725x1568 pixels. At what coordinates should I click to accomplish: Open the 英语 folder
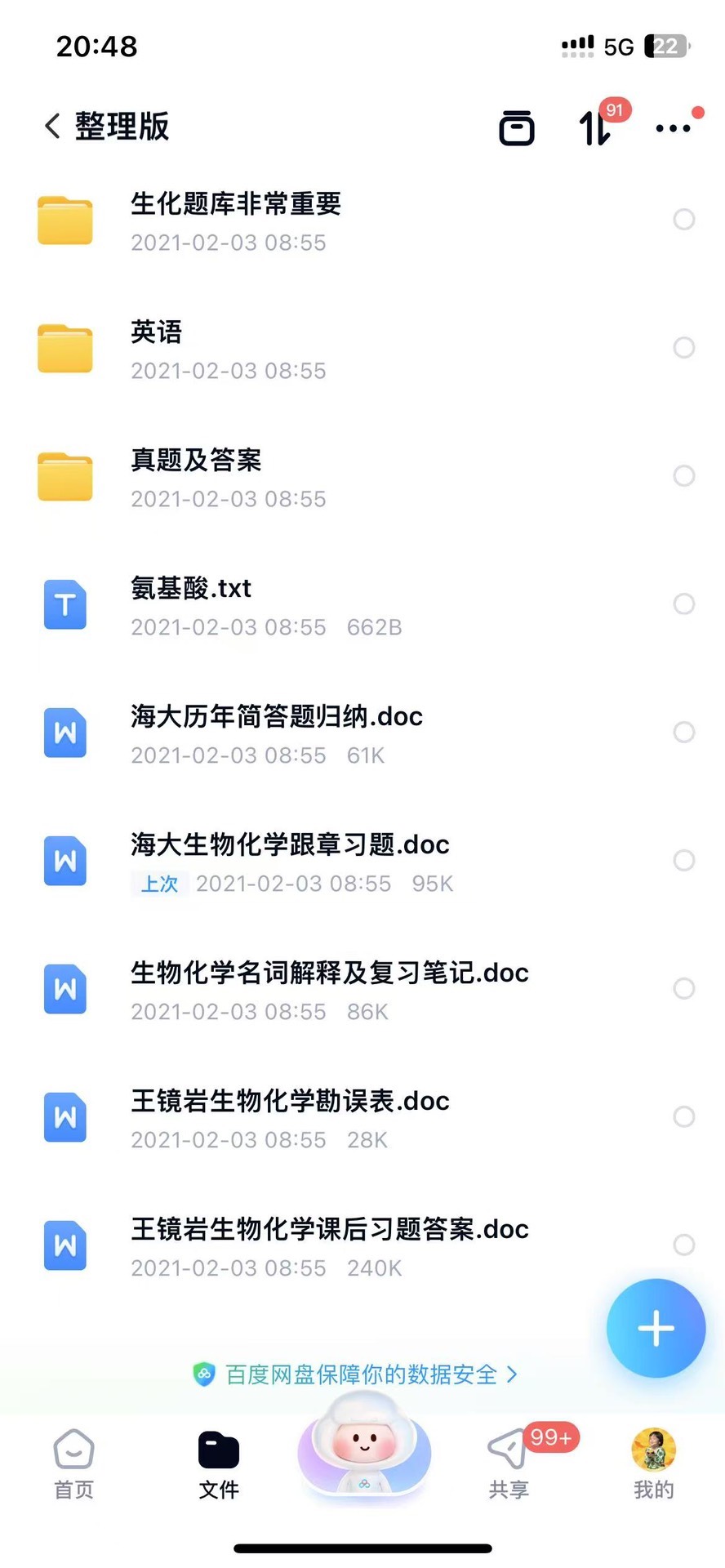(x=362, y=349)
